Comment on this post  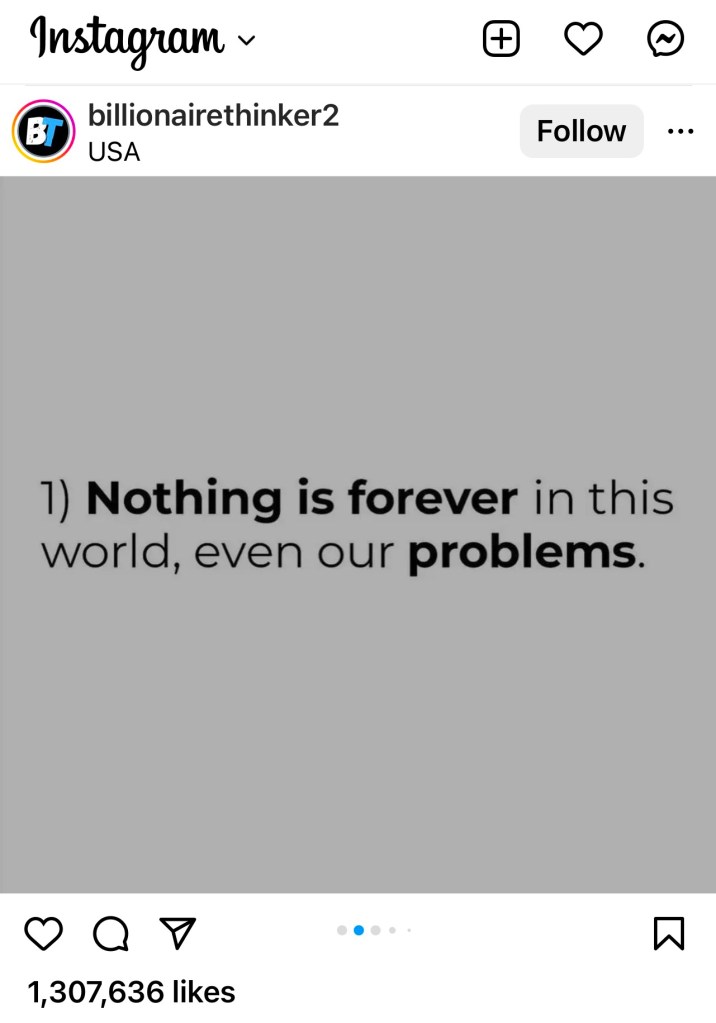click(x=110, y=934)
